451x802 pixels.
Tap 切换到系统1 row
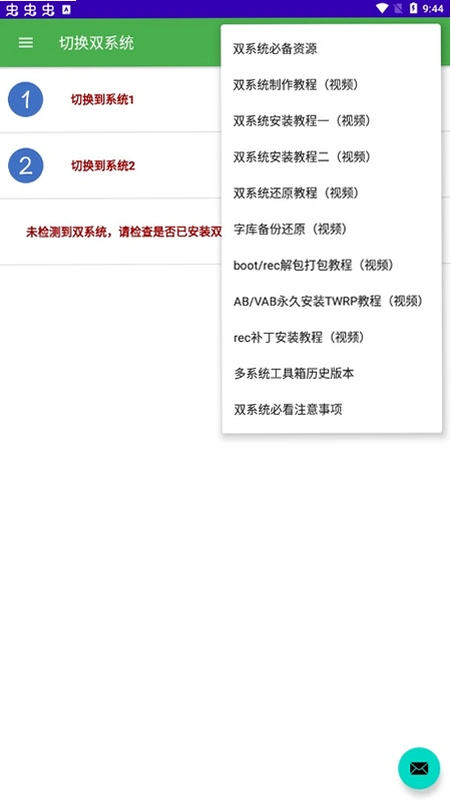coord(111,99)
